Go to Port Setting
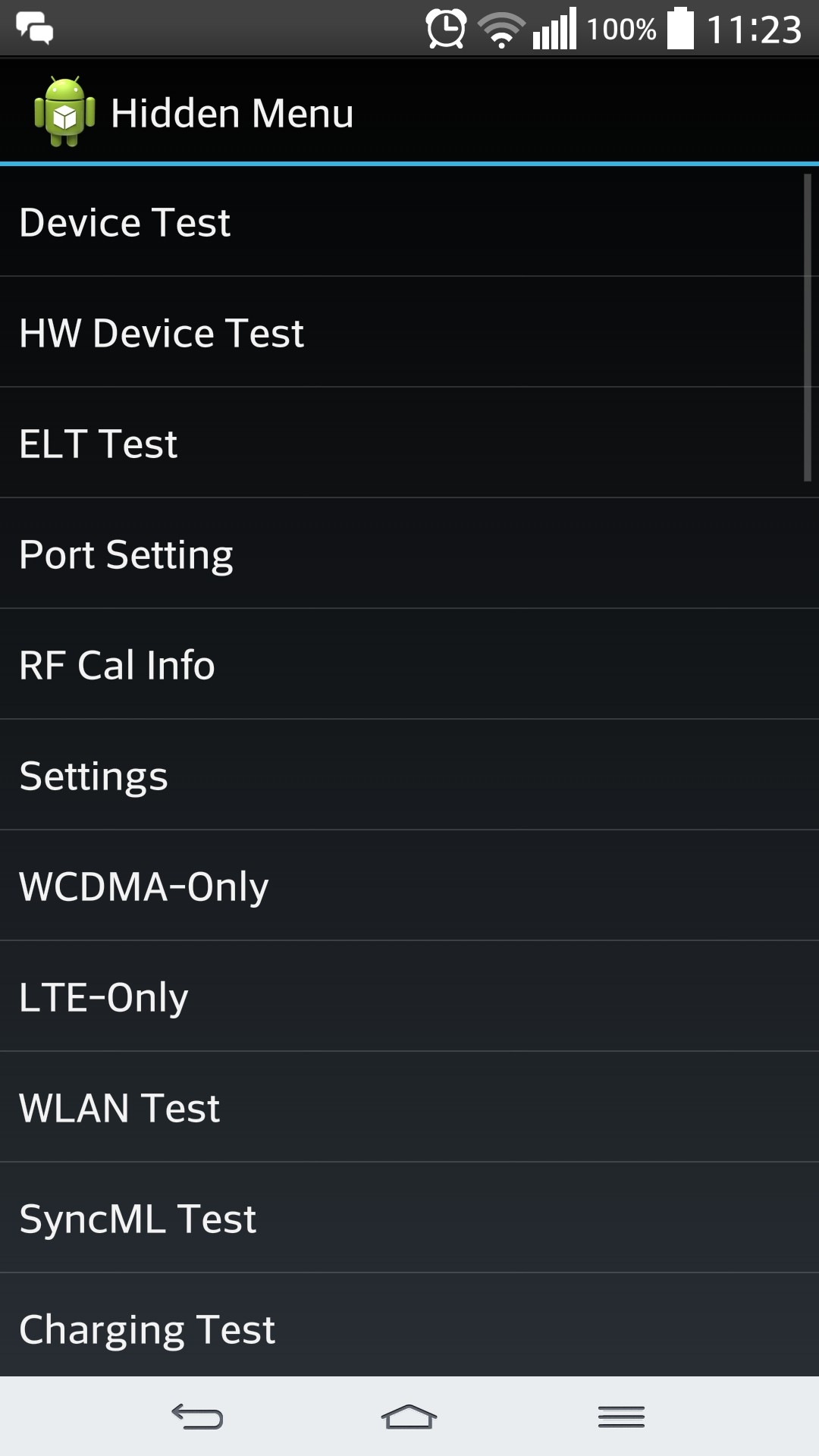The height and width of the screenshot is (1456, 819). click(409, 554)
